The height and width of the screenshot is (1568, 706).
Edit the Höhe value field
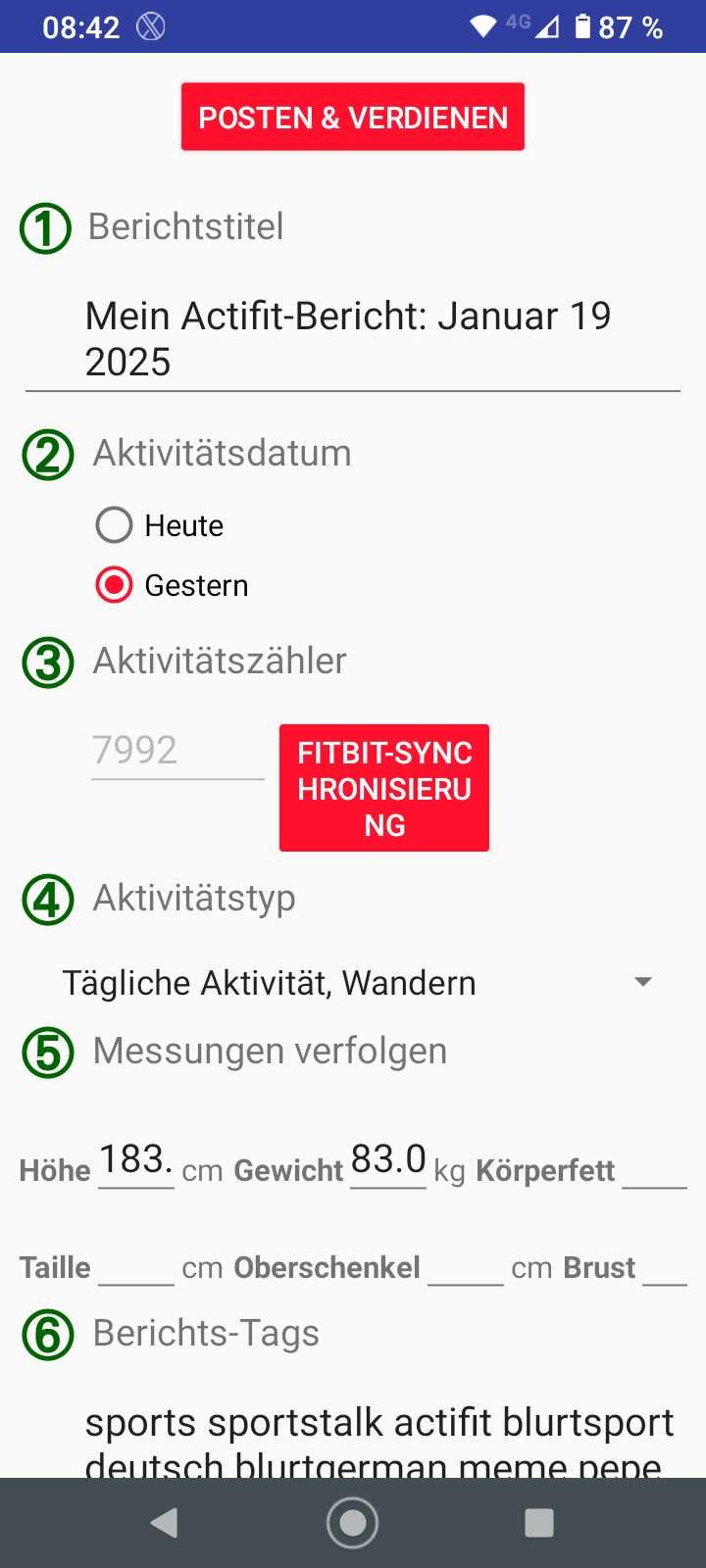point(136,1162)
